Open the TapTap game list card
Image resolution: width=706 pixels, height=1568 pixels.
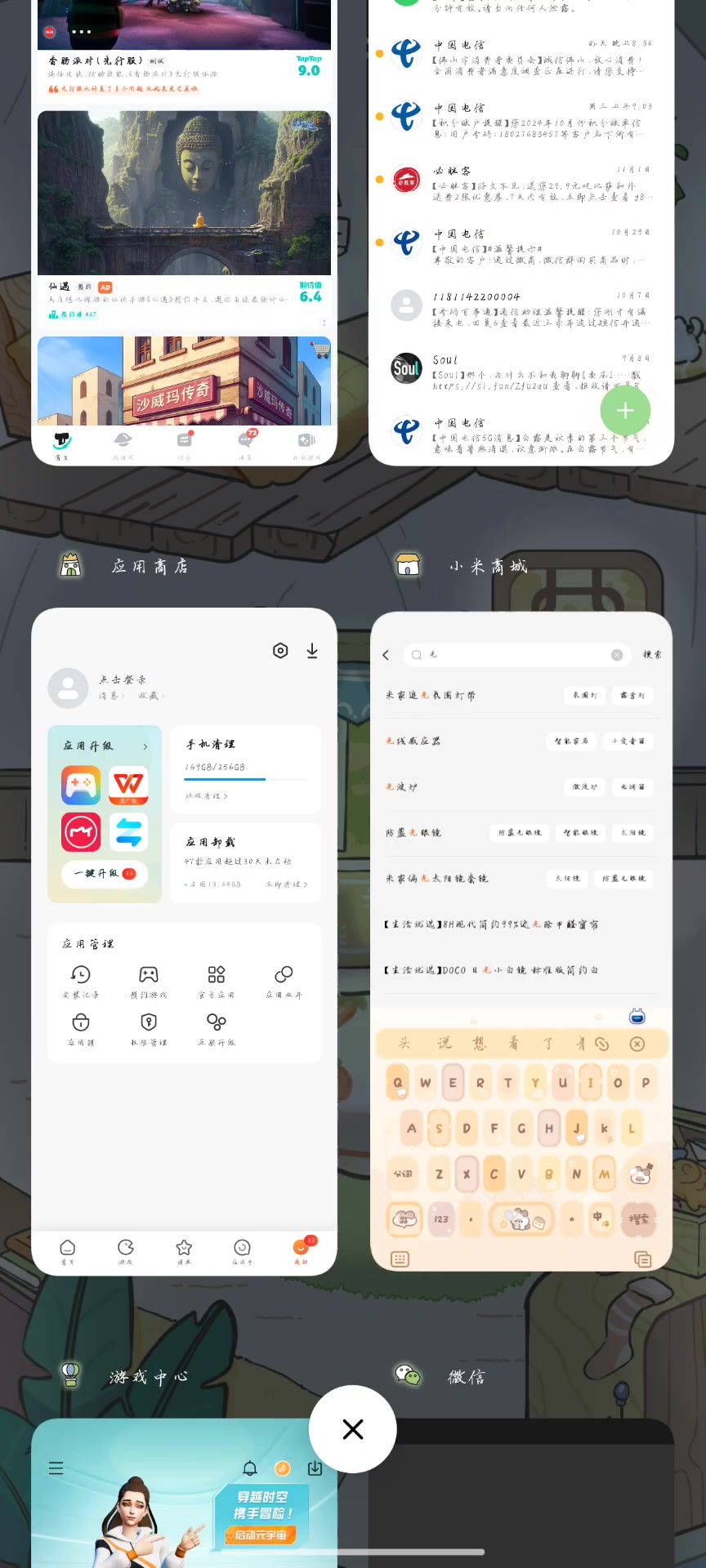click(x=184, y=229)
